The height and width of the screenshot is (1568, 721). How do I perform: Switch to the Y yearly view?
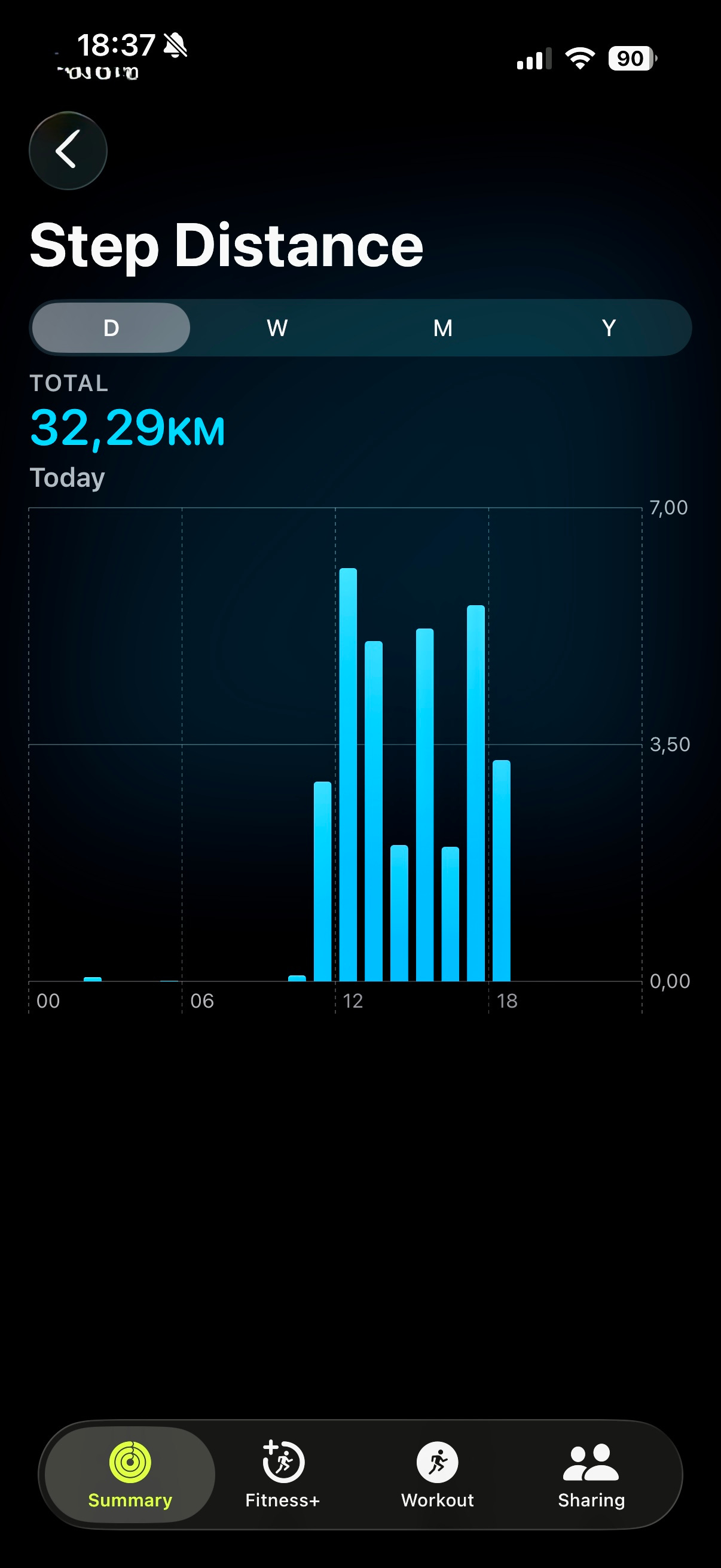[x=609, y=328]
